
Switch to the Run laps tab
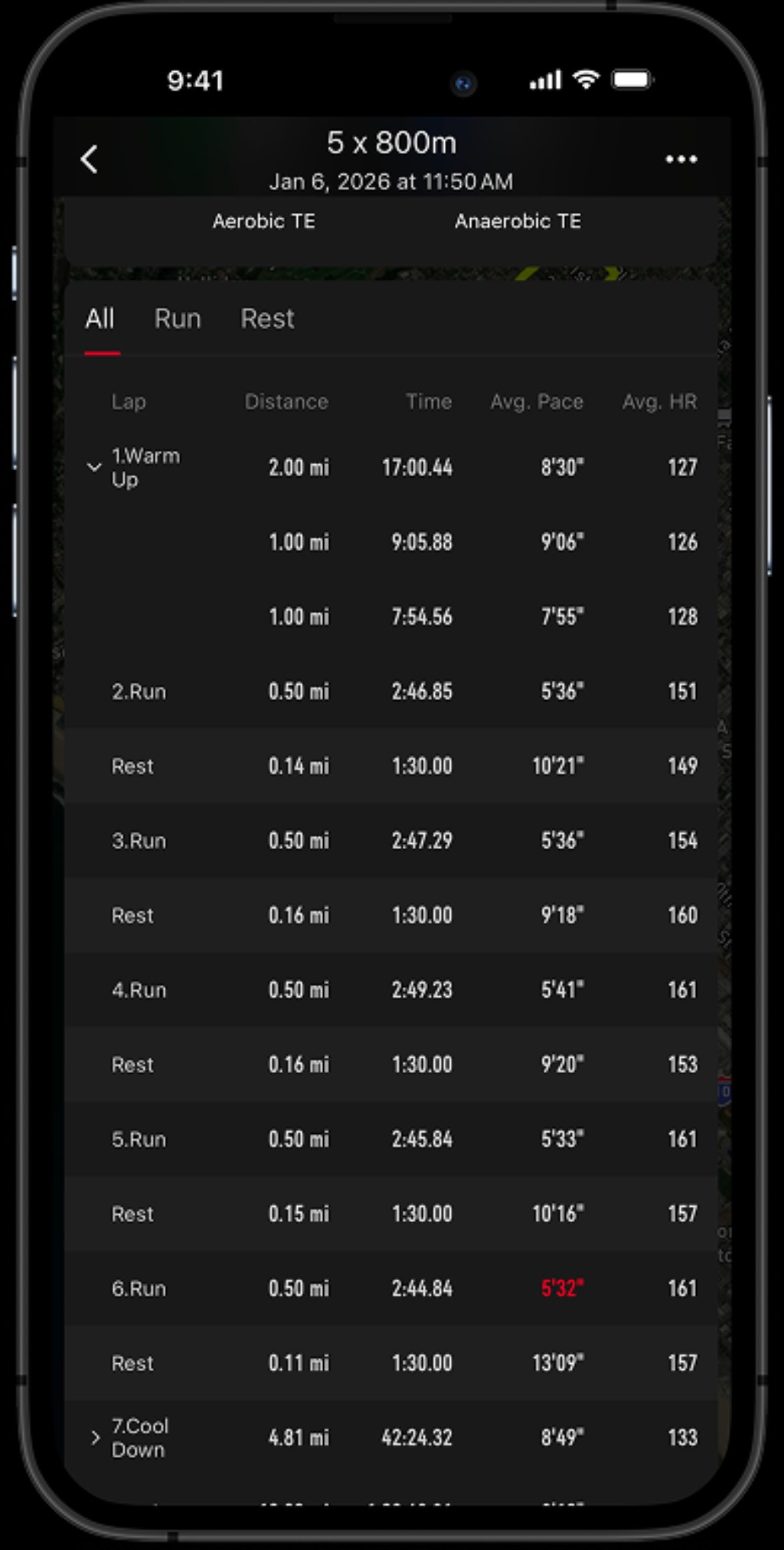(178, 319)
